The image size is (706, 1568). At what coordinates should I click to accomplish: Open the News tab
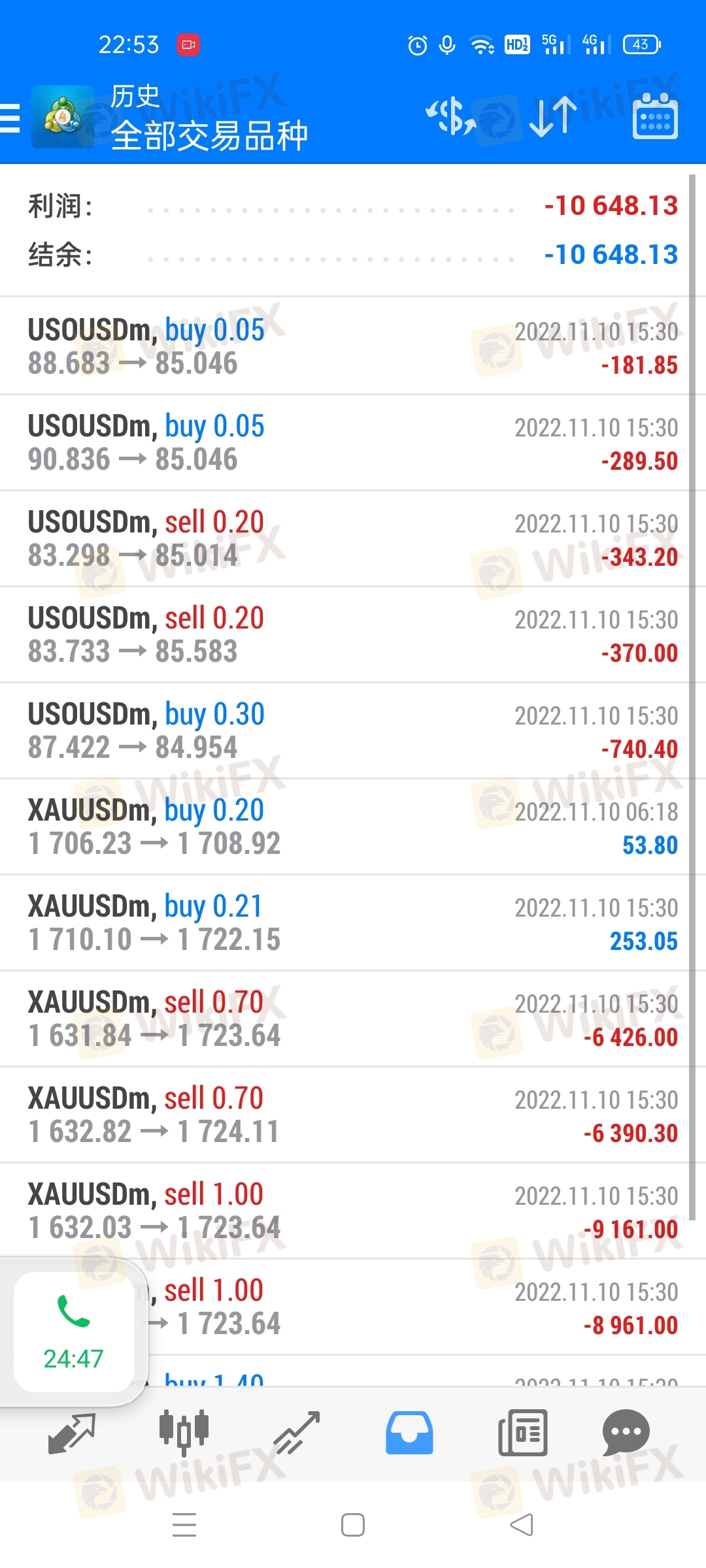[x=522, y=1433]
